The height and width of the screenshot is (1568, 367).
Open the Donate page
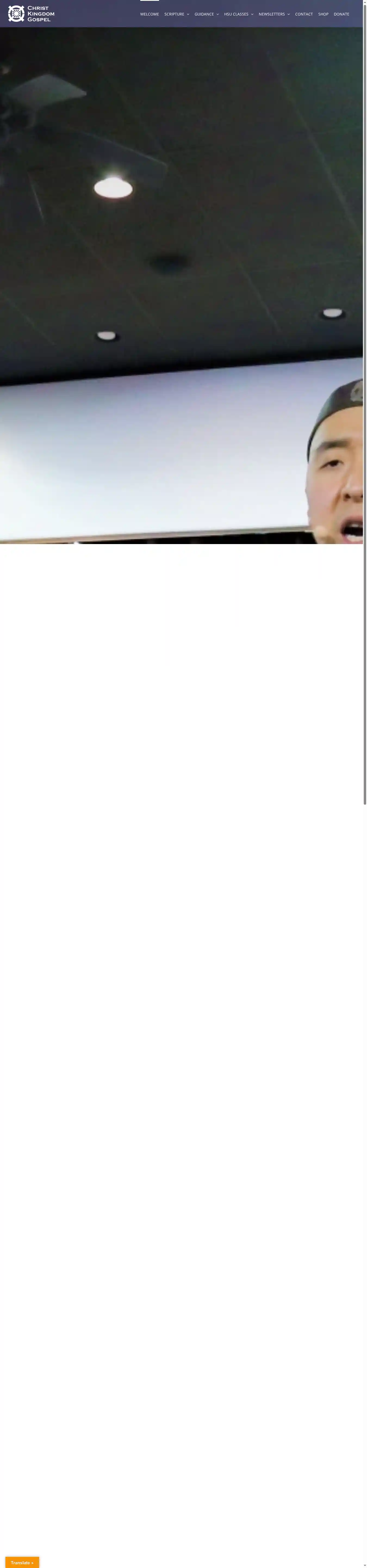341,14
